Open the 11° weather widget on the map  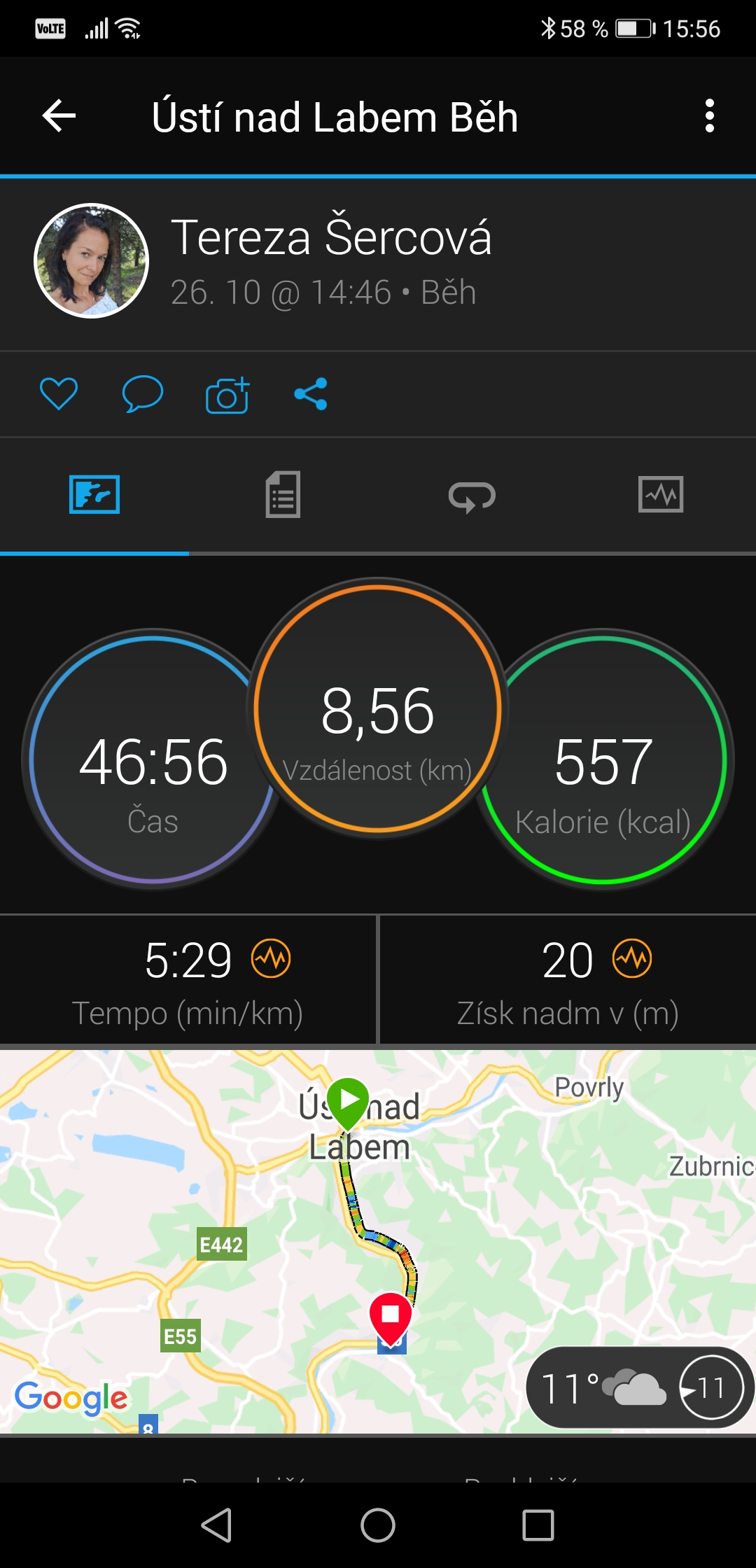638,1387
